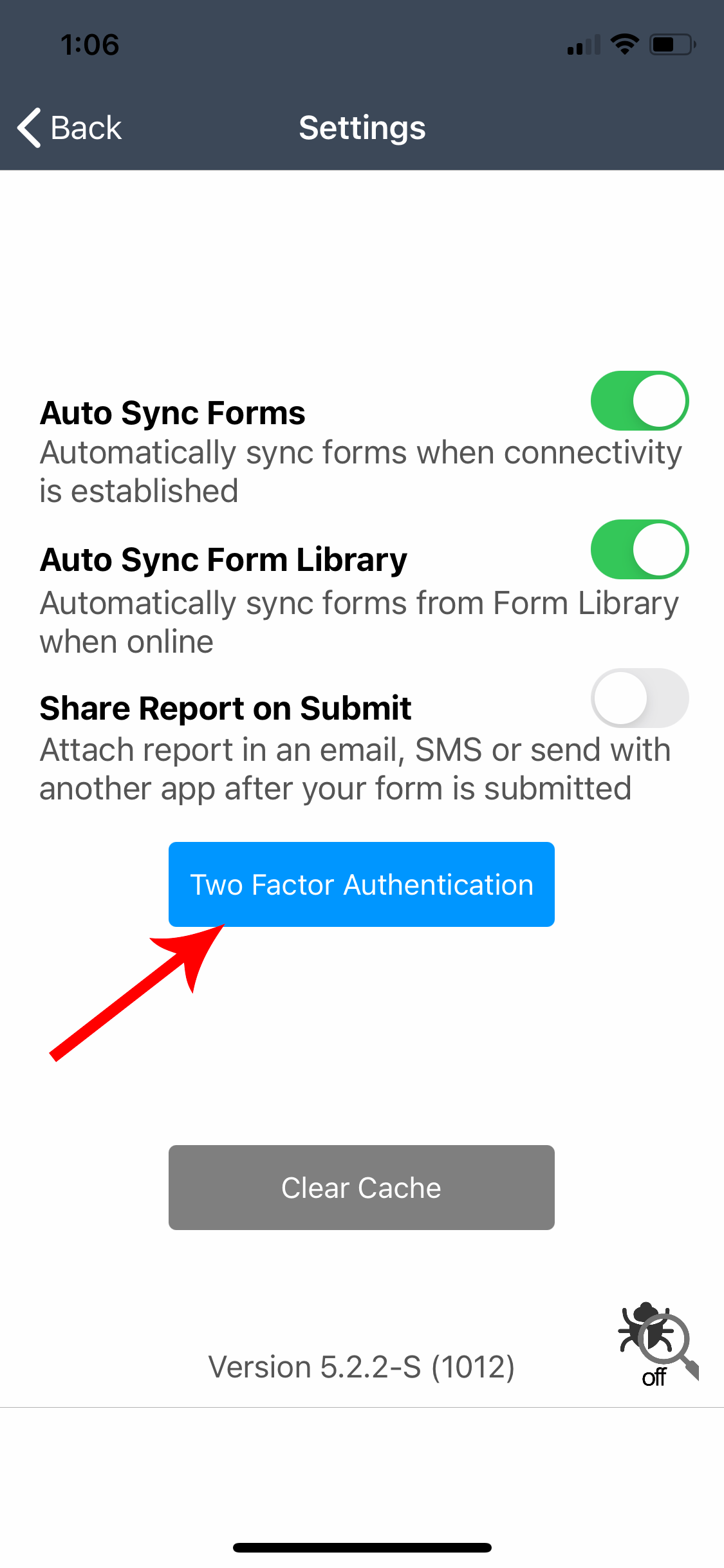Viewport: 724px width, 1568px height.
Task: Enable Share Report on Submit
Action: (639, 698)
